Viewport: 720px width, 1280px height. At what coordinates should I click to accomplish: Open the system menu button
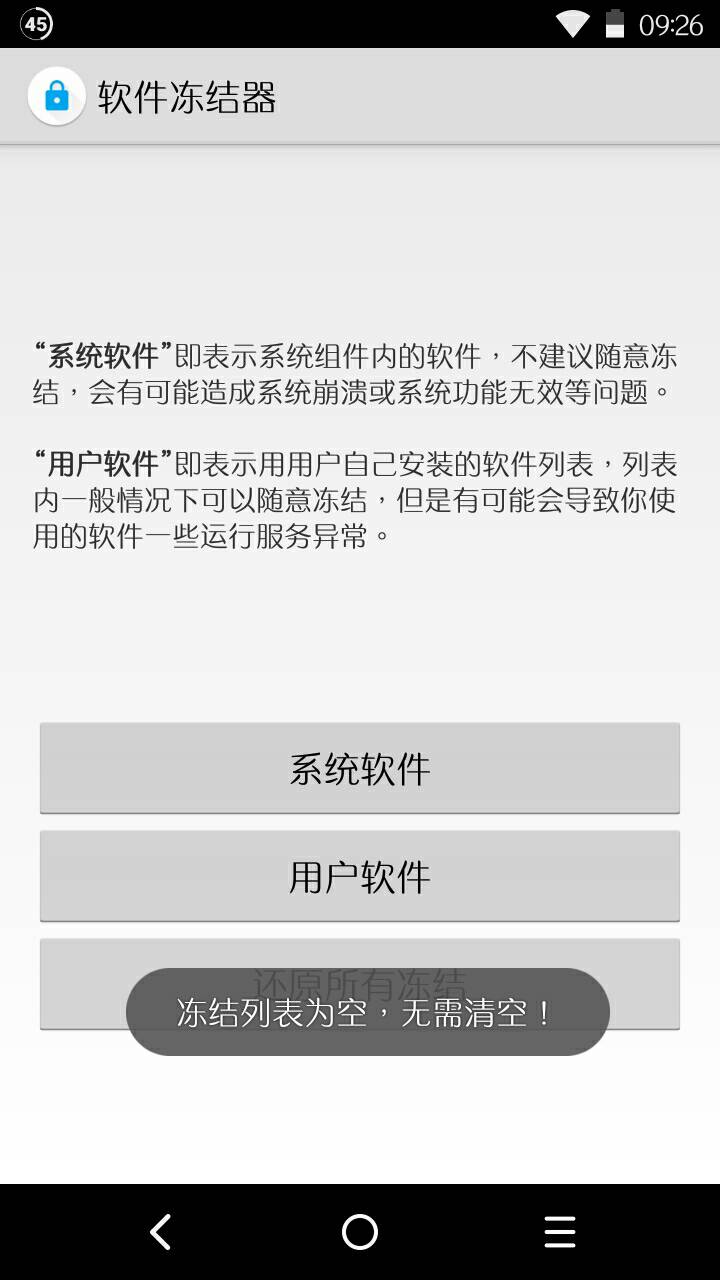[x=560, y=1232]
